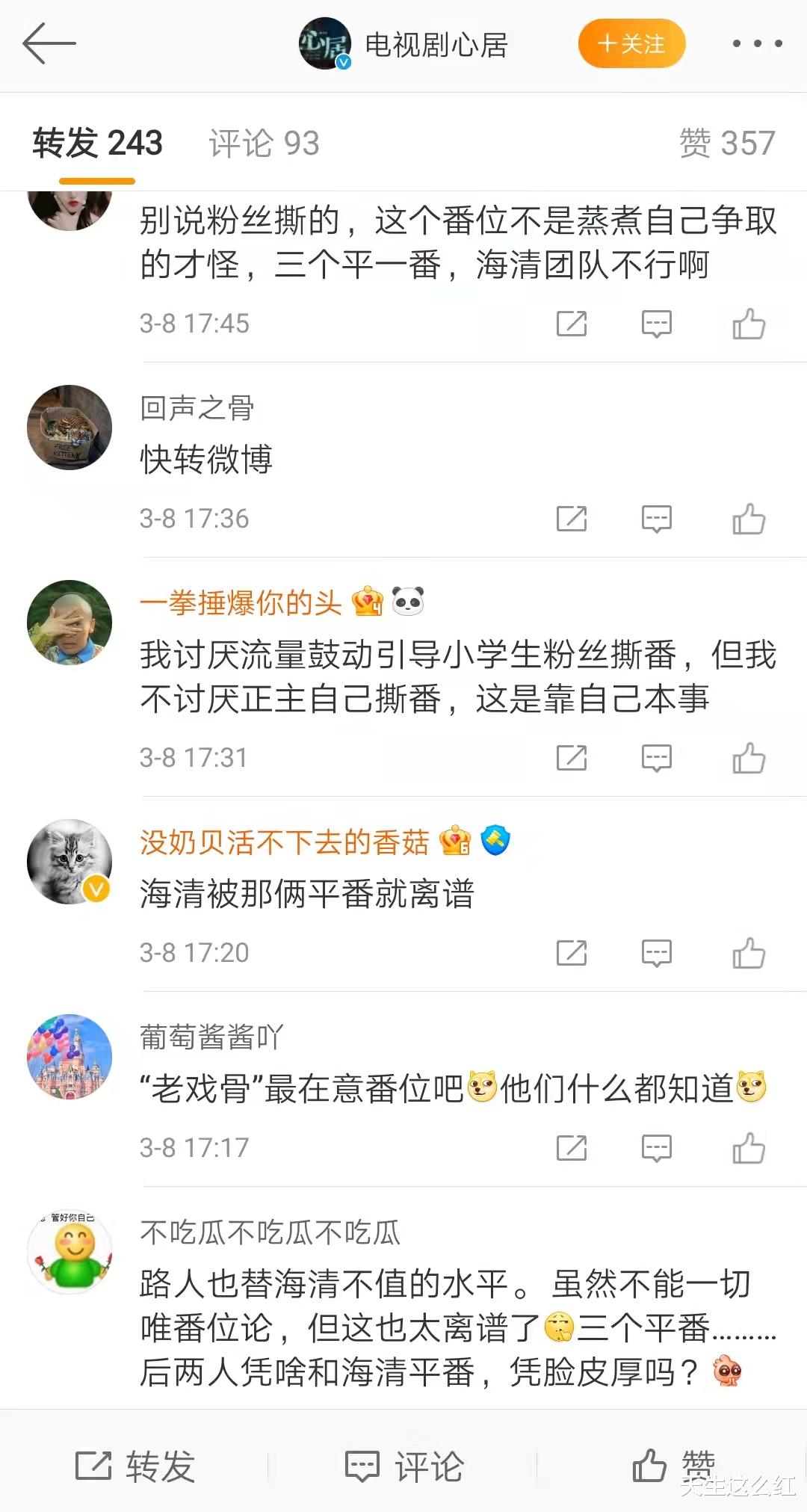Tap the repost icon under 回声之骨's comment
This screenshot has height=1512, width=807.
(572, 519)
